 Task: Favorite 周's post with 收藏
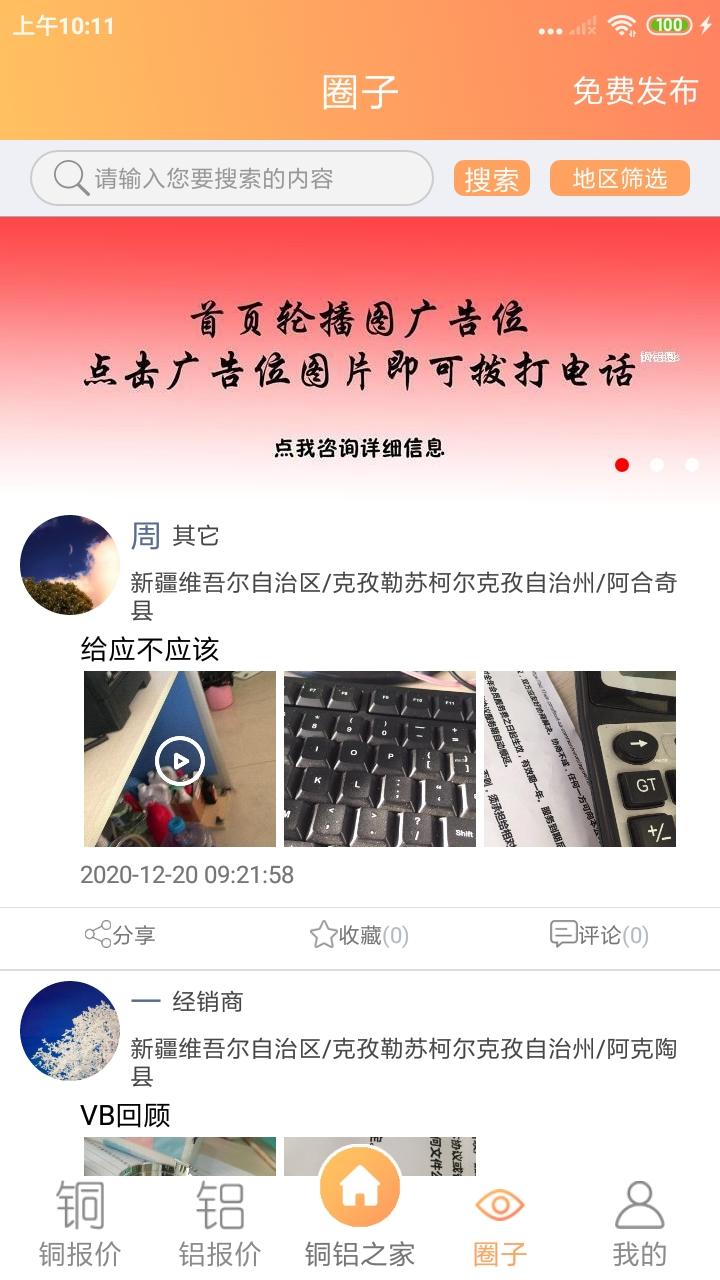[359, 935]
